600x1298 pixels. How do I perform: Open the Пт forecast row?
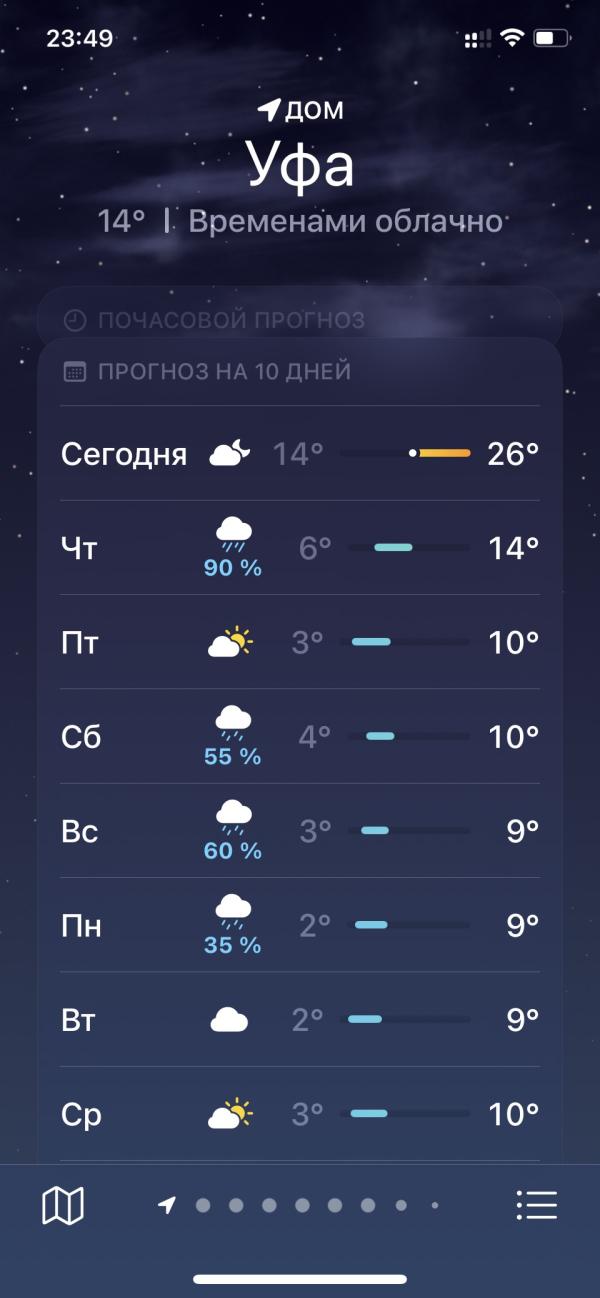(x=300, y=642)
